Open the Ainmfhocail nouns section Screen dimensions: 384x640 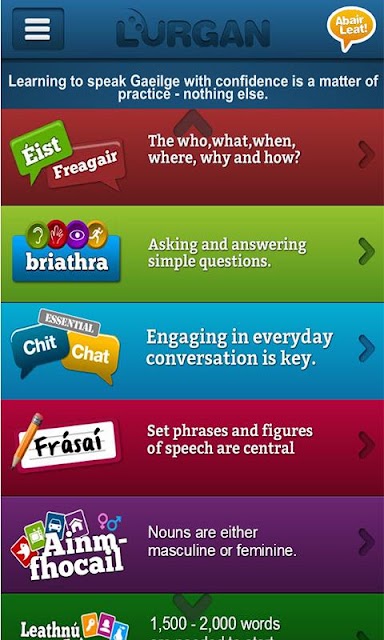(192, 544)
